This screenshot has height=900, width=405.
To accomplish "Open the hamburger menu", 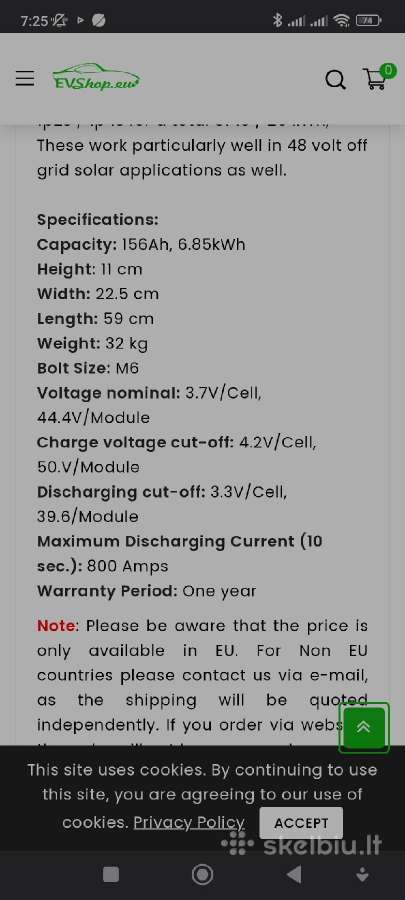I will [25, 79].
